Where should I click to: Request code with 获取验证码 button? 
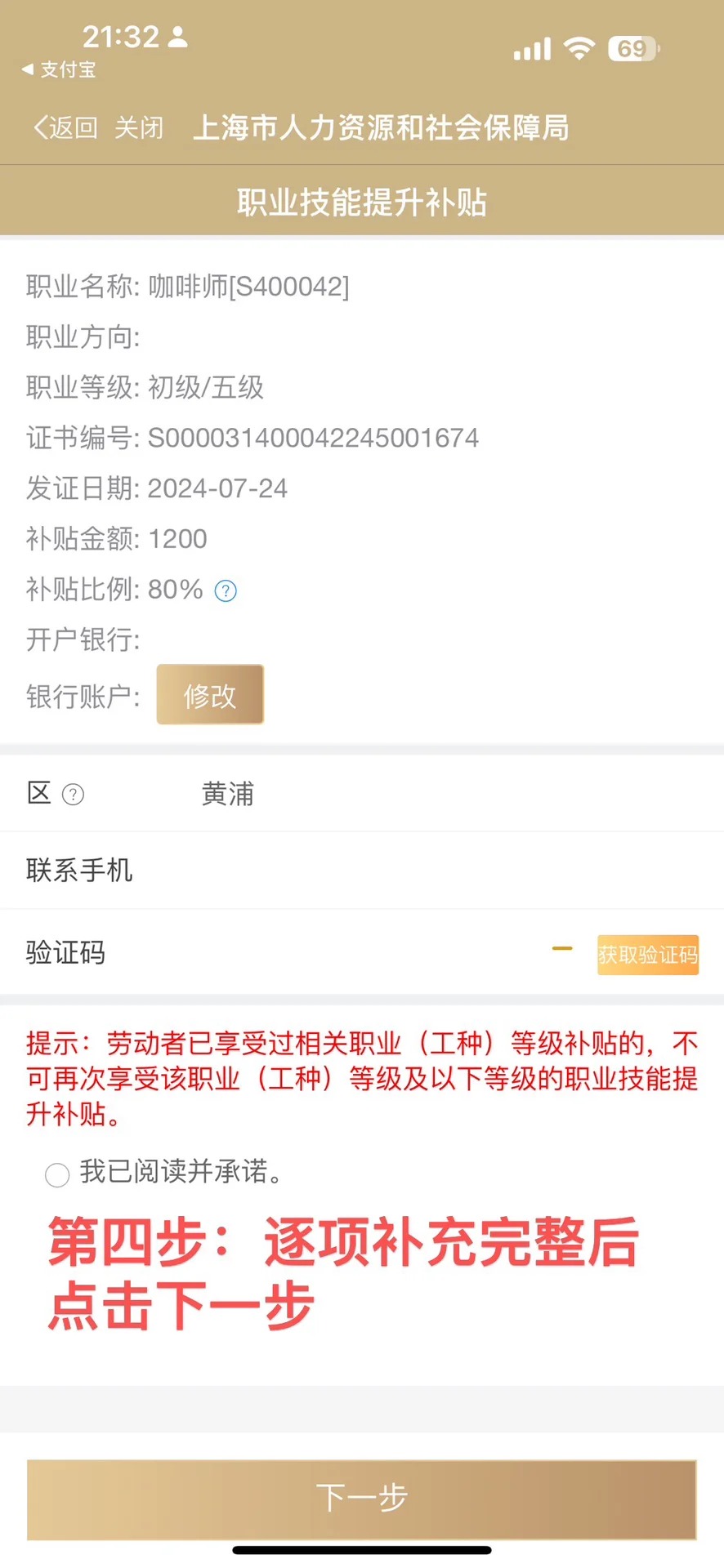tap(647, 955)
